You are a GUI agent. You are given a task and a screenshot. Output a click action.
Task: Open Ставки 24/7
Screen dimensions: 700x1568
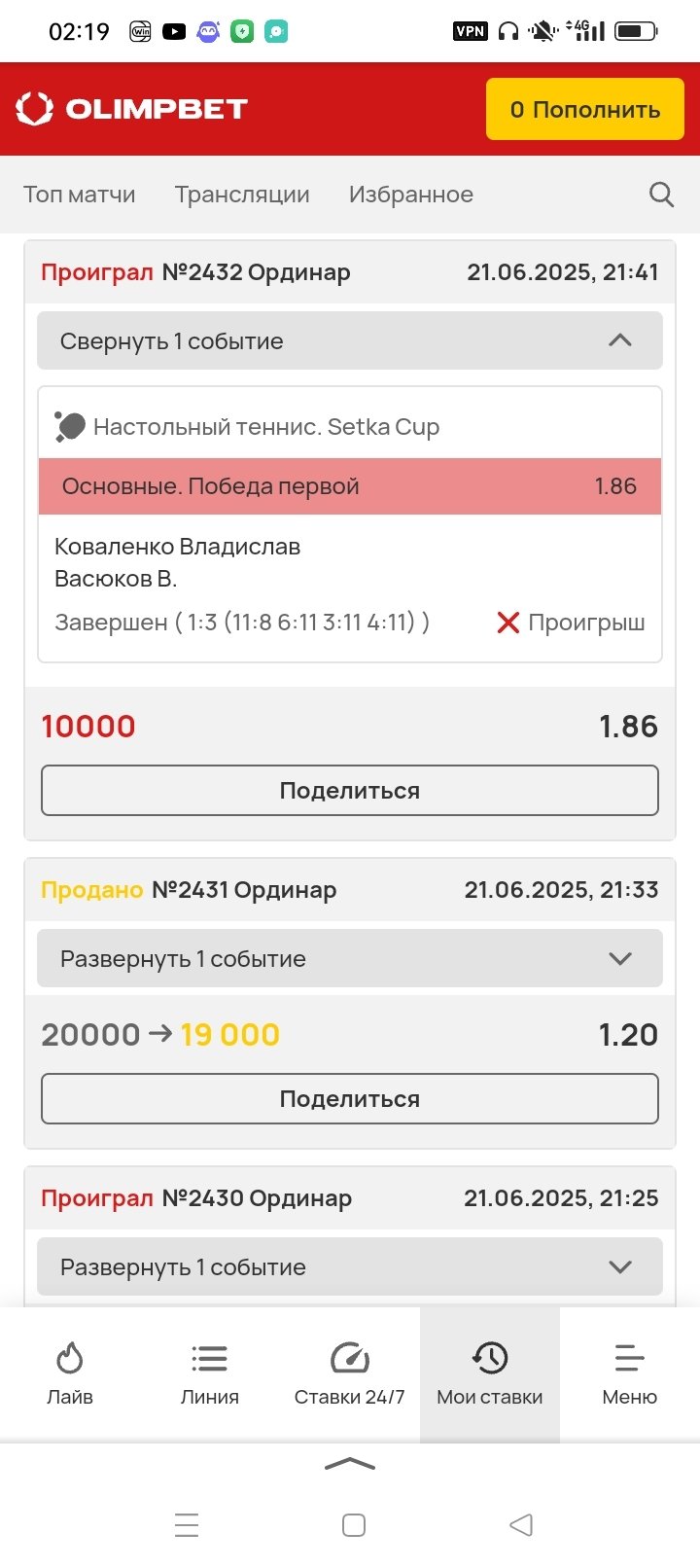pyautogui.click(x=350, y=1373)
